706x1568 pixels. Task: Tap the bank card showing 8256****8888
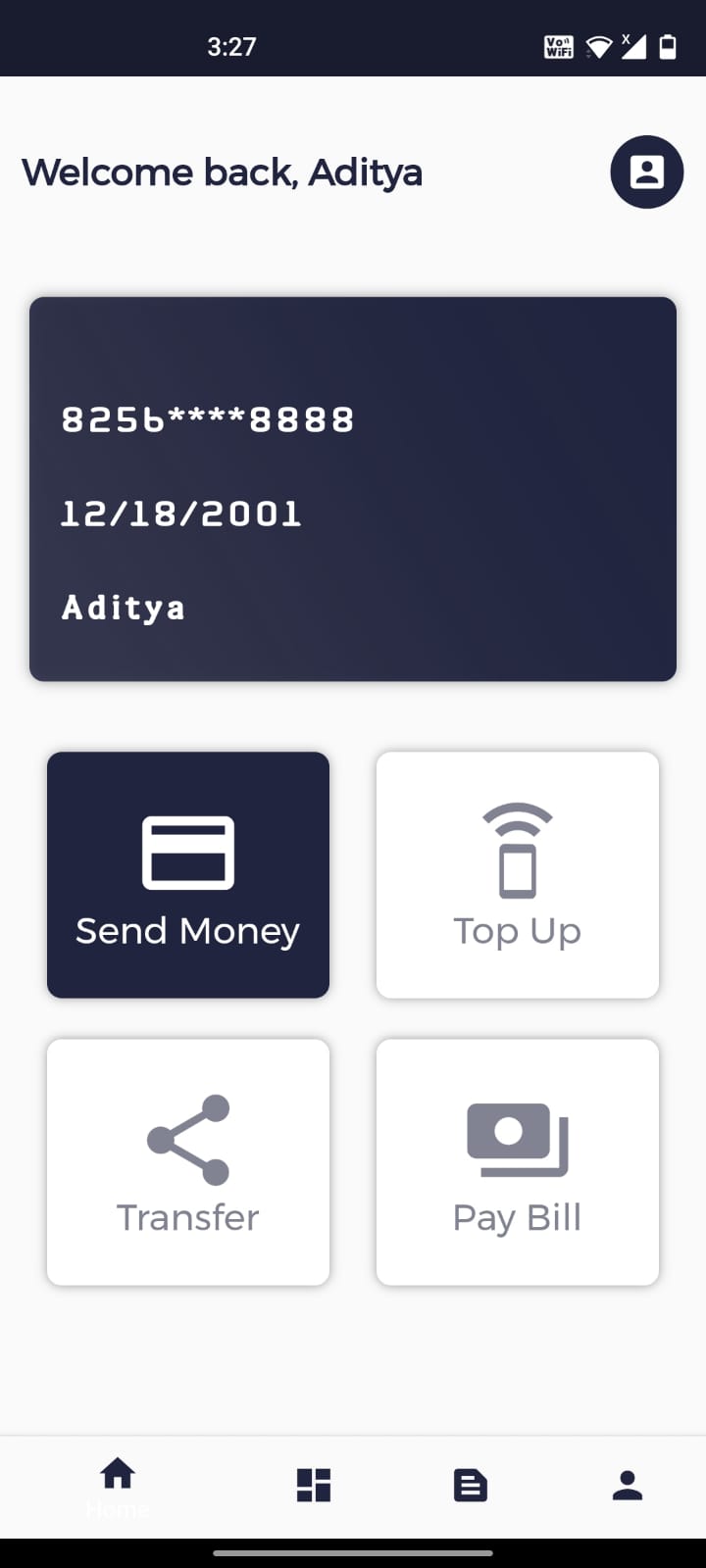pyautogui.click(x=352, y=487)
